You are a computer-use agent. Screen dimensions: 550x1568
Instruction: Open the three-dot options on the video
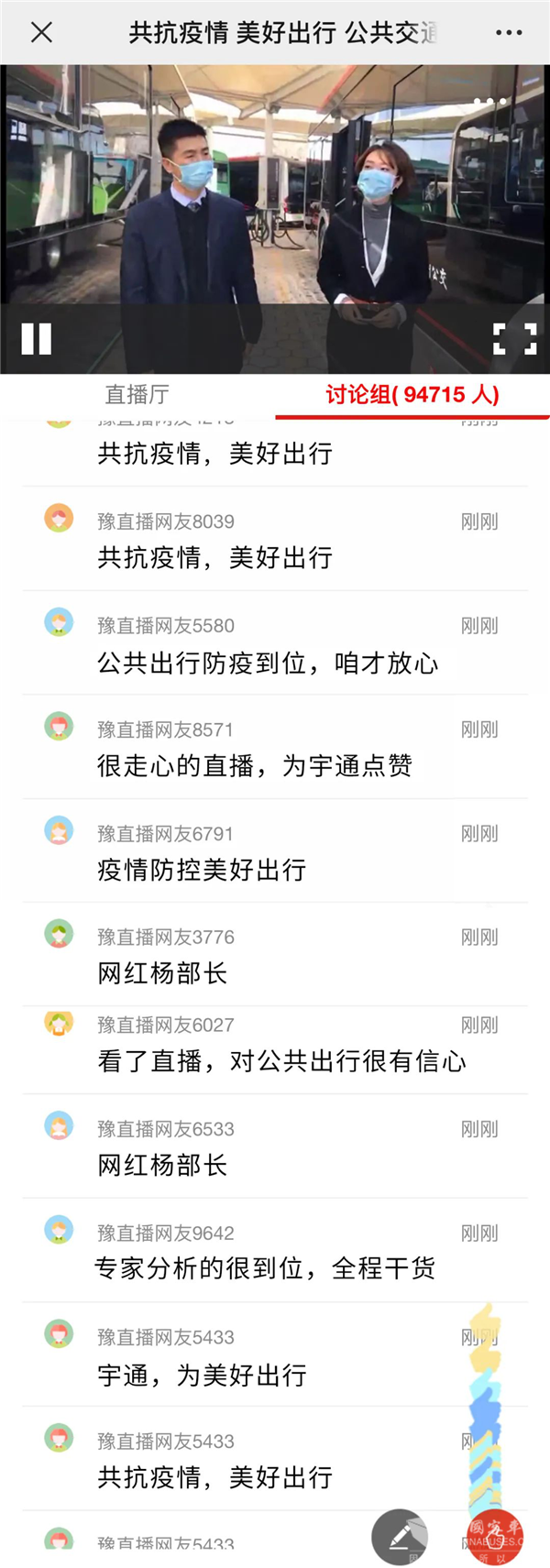489,101
